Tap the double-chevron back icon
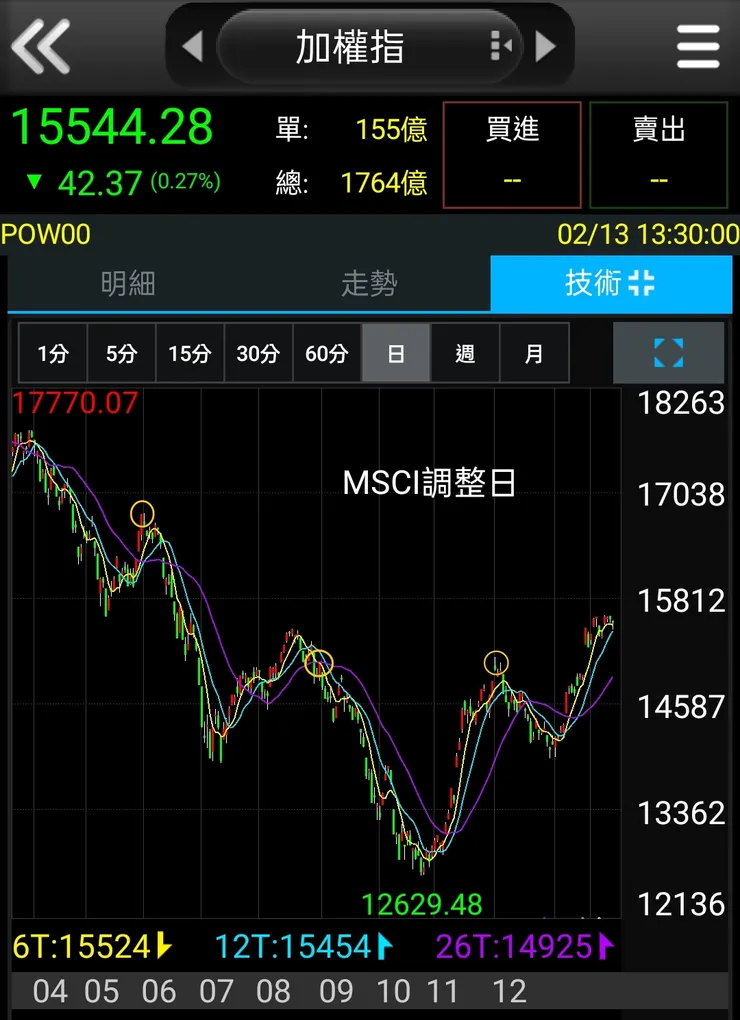 coord(40,46)
